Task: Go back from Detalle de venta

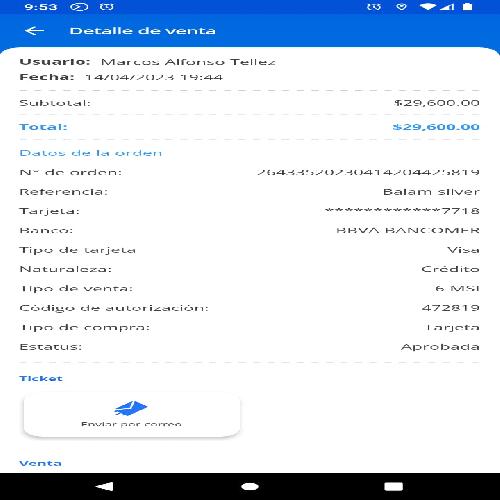Action: pos(34,31)
